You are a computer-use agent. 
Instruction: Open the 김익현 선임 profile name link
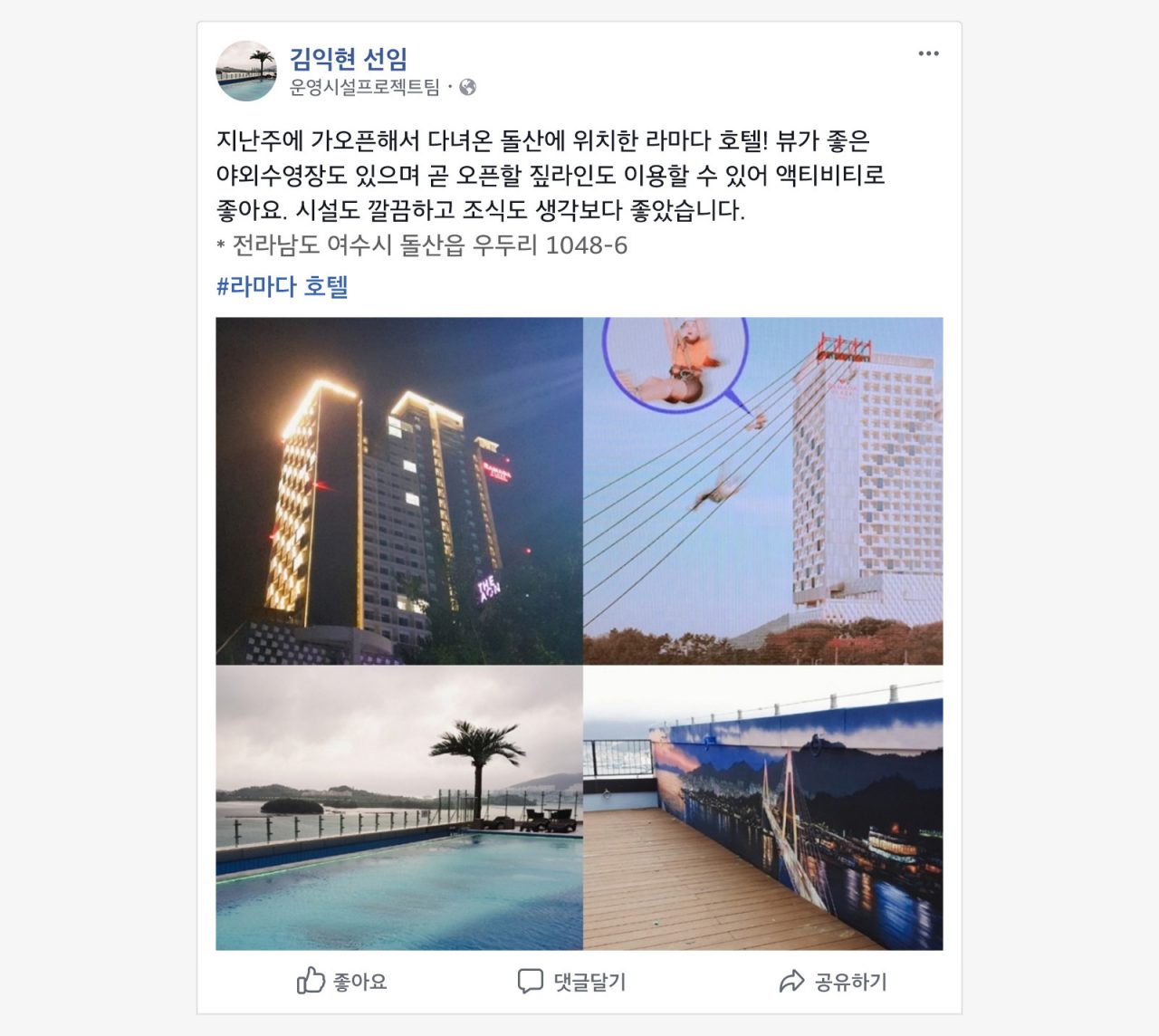(x=349, y=59)
